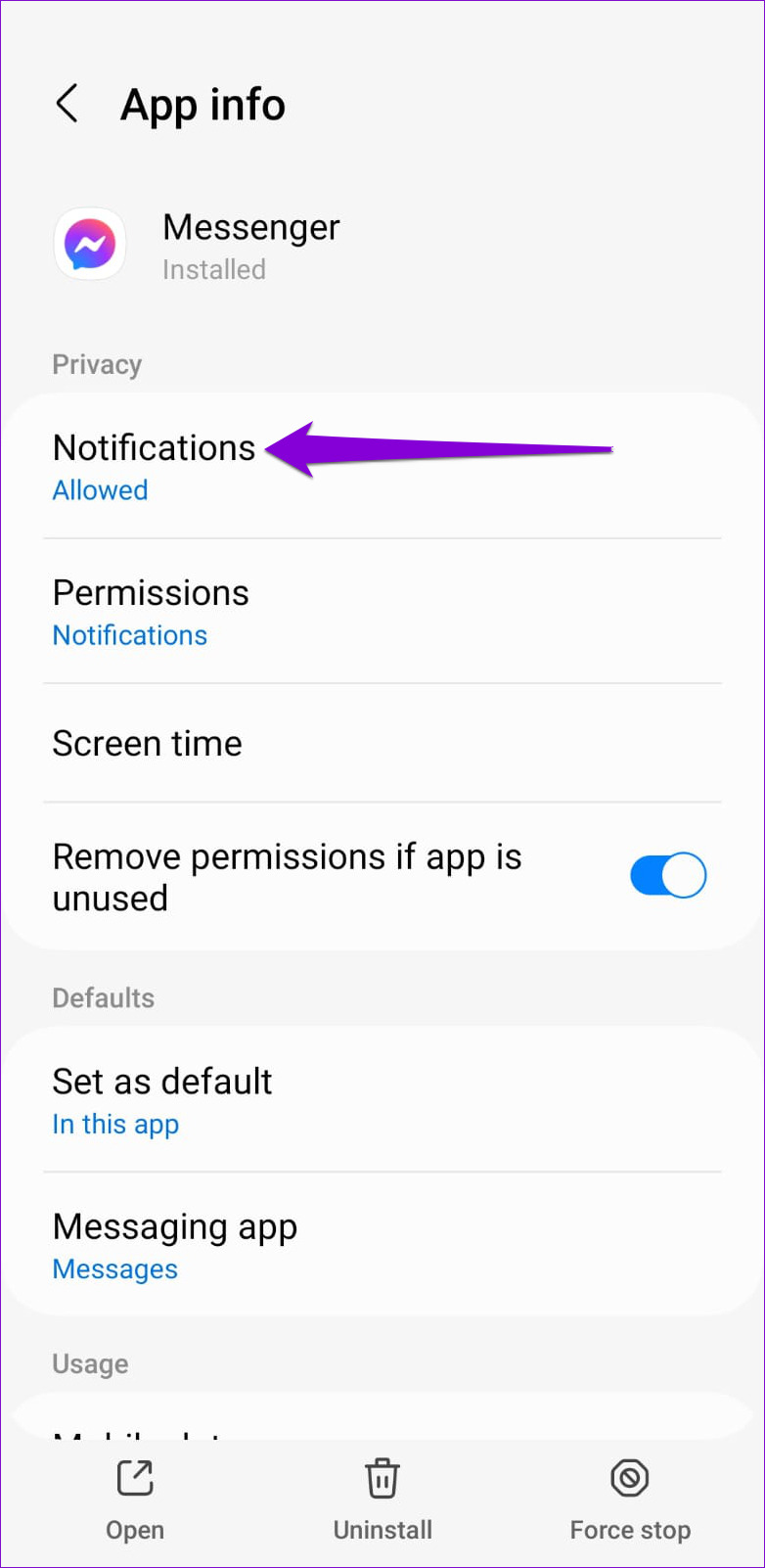Toggle Remove permissions if app is unused
The height and width of the screenshot is (1568, 765).
pyautogui.click(x=668, y=875)
